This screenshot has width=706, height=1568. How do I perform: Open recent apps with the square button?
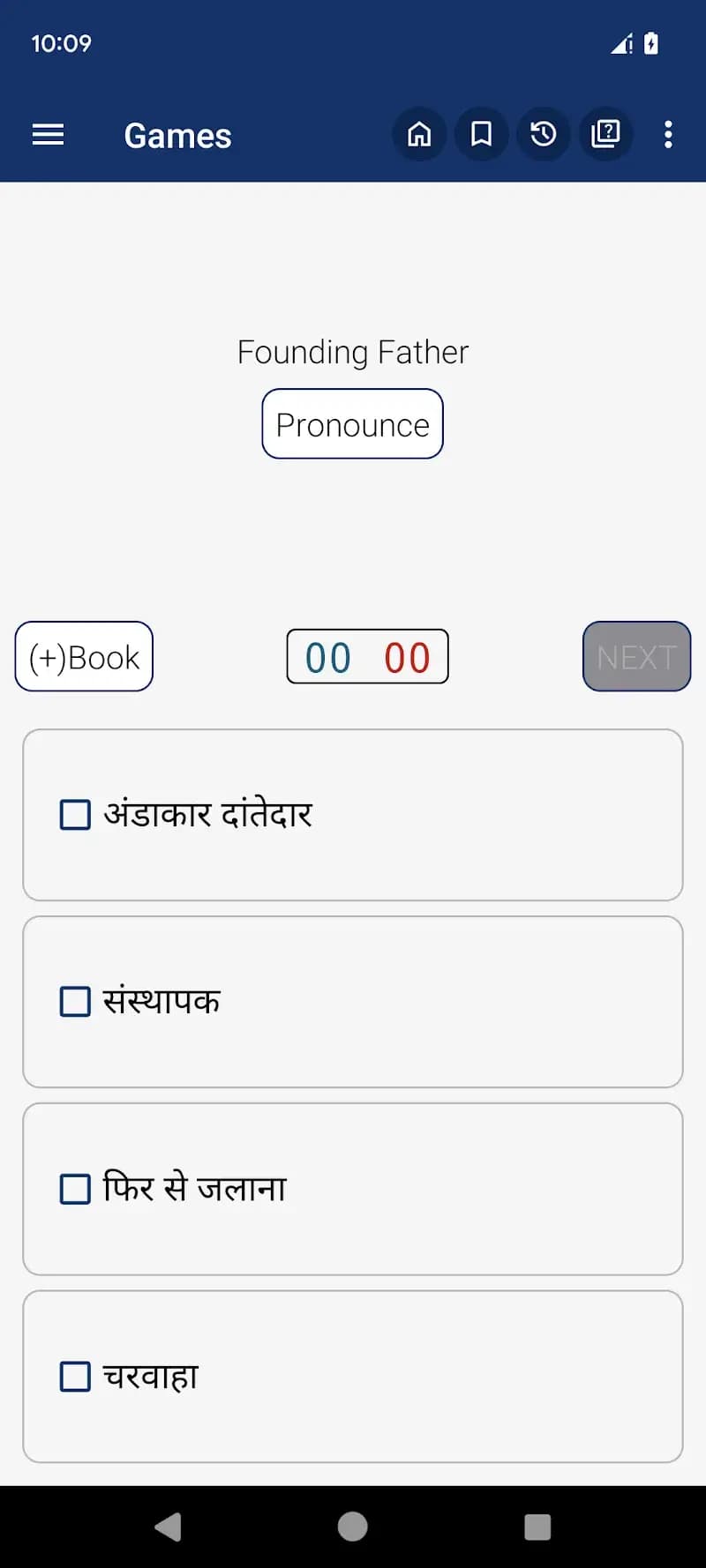(x=537, y=1526)
